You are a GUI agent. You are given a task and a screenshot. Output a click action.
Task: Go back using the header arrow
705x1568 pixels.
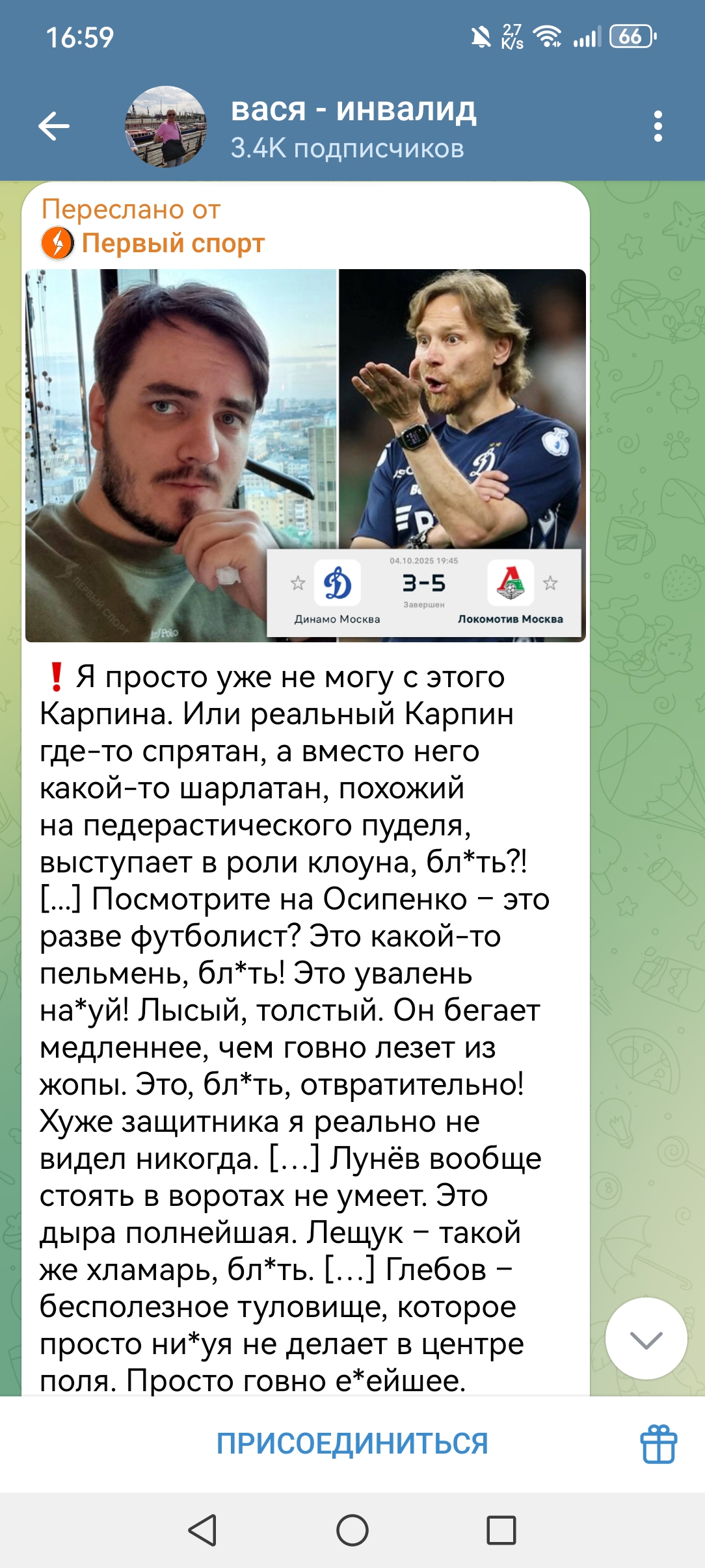pyautogui.click(x=54, y=126)
